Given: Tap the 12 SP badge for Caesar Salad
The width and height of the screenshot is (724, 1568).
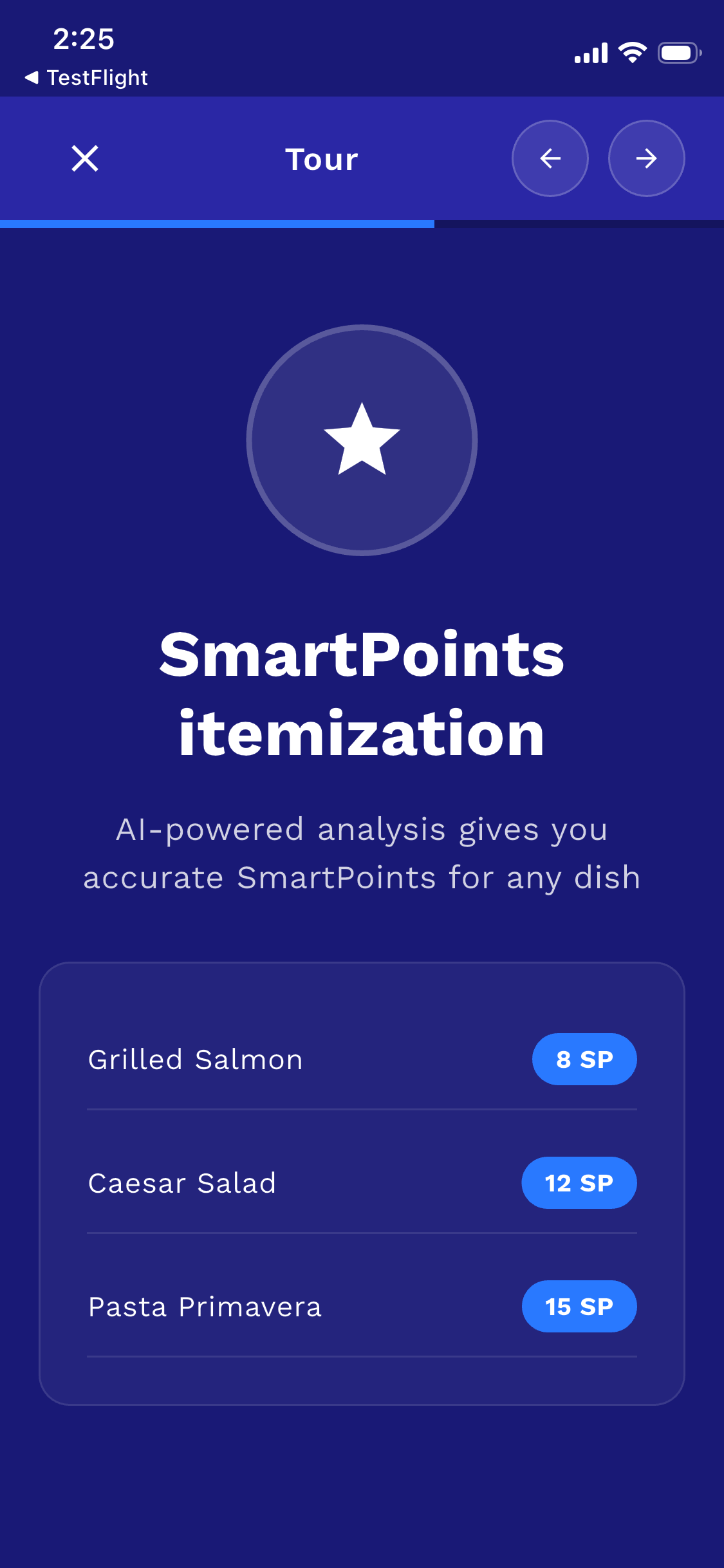Looking at the screenshot, I should (x=579, y=1182).
